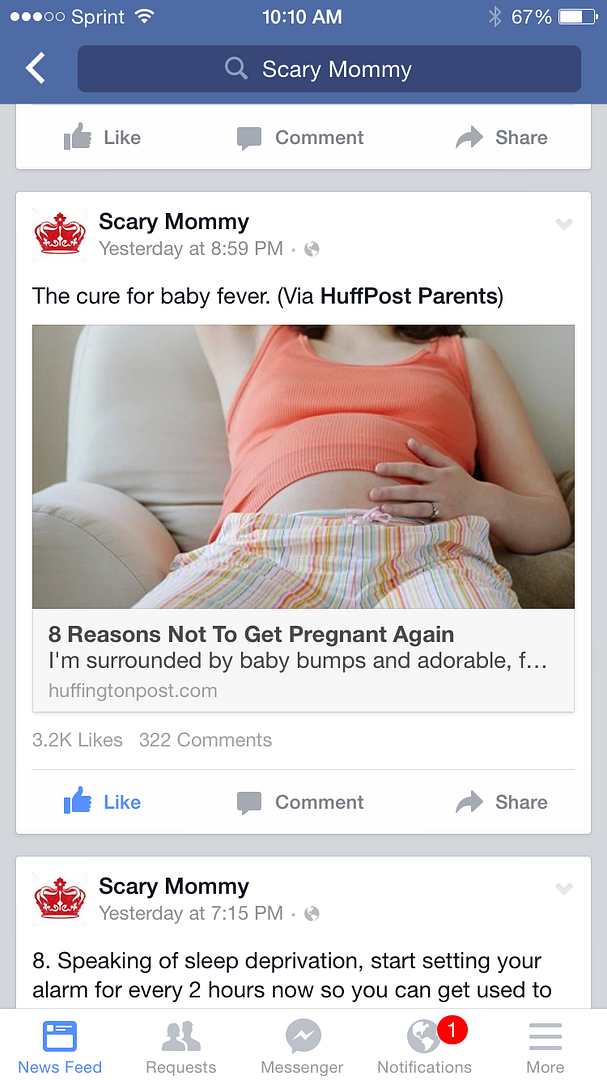
Task: Share the post at the top
Action: click(502, 137)
